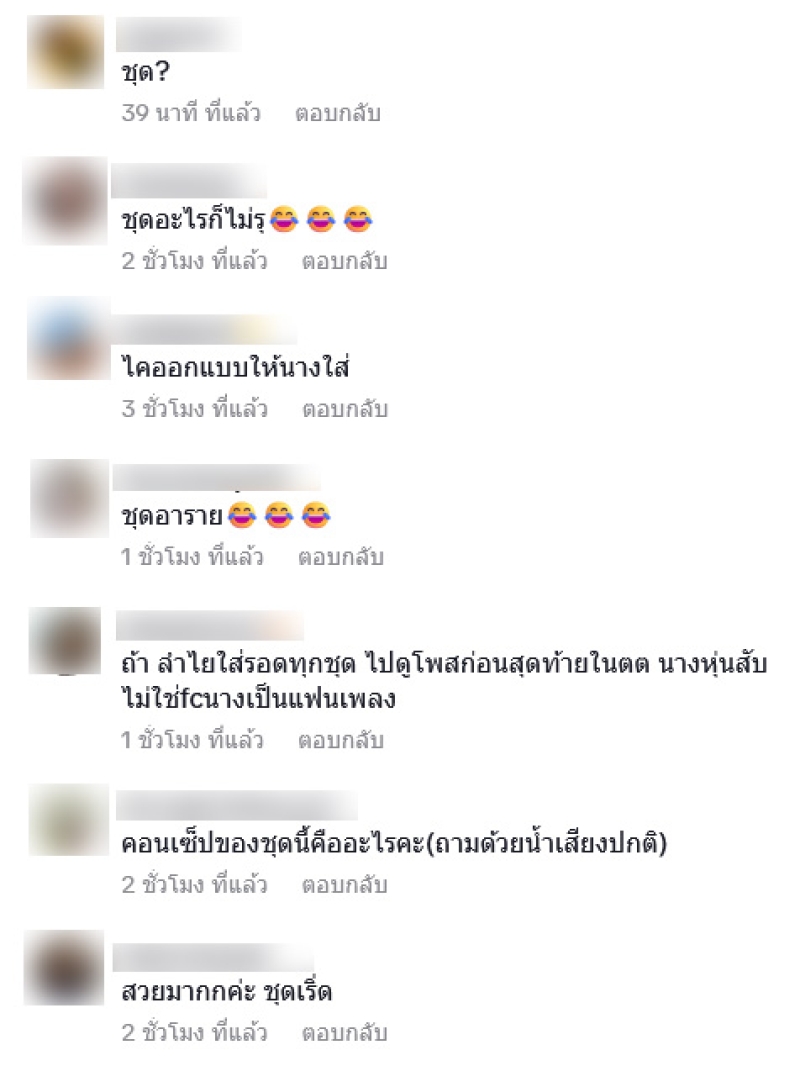The width and height of the screenshot is (800, 1066).
Task: Open profile picture beside "ไคออกแบบให้นางใส่" comment
Action: coord(69,337)
